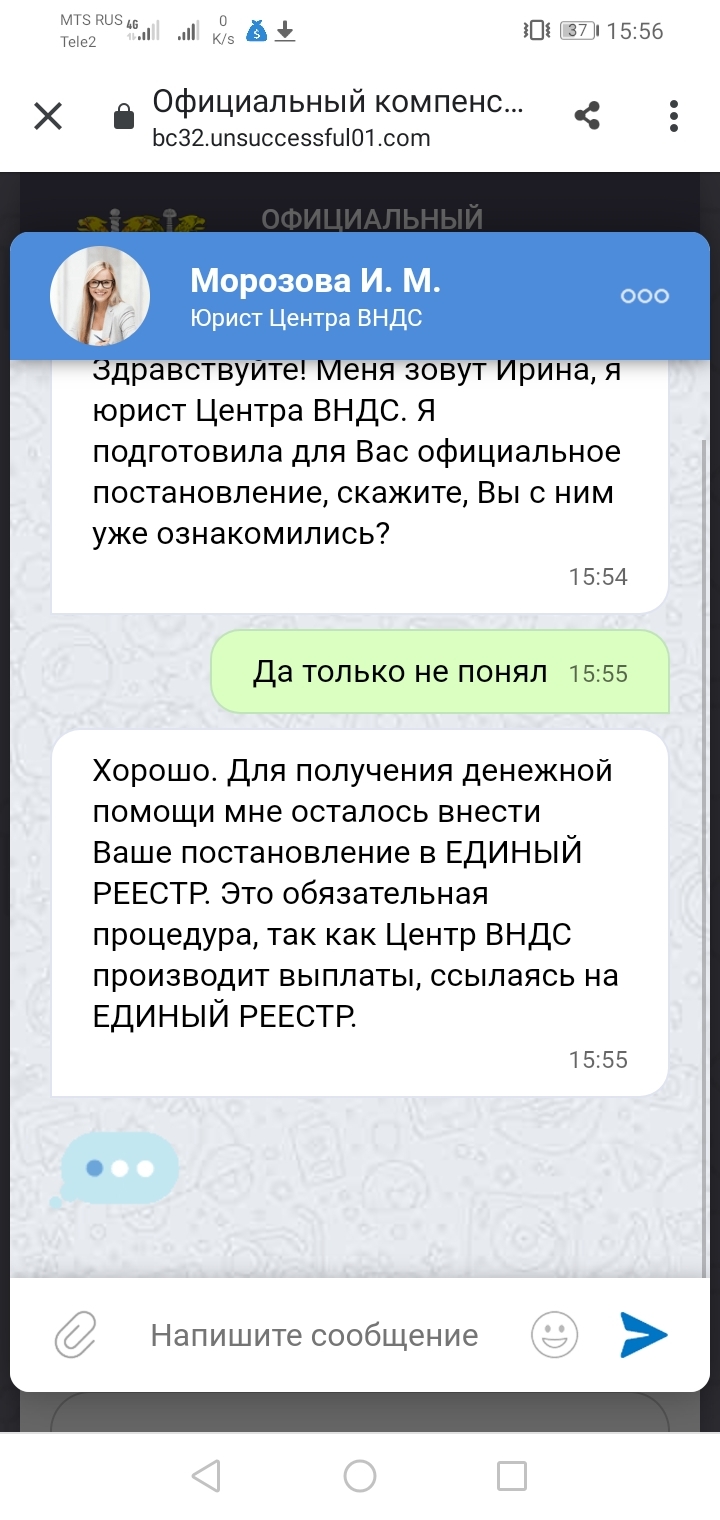Open the browser overflow menu
This screenshot has width=720, height=1520.
675,116
